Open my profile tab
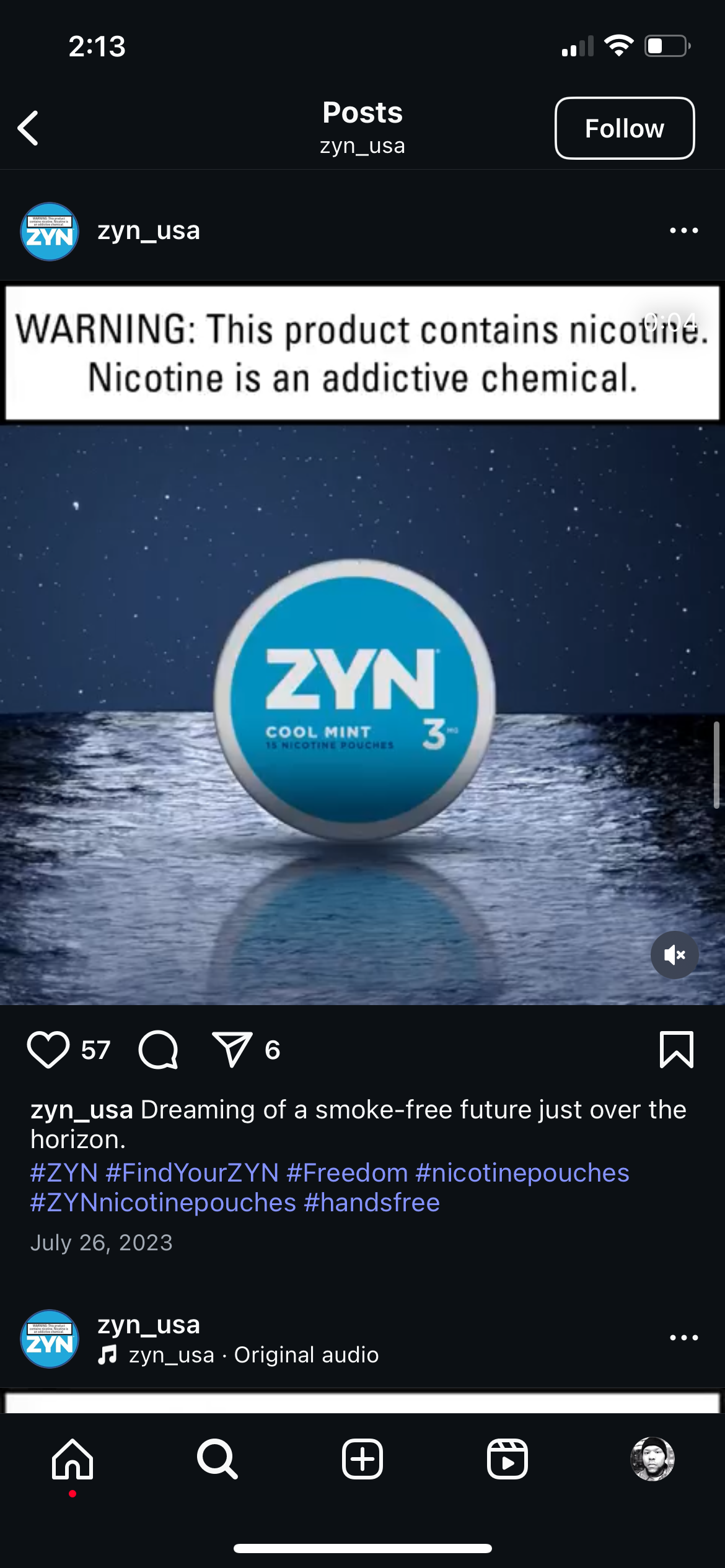 [x=652, y=1459]
